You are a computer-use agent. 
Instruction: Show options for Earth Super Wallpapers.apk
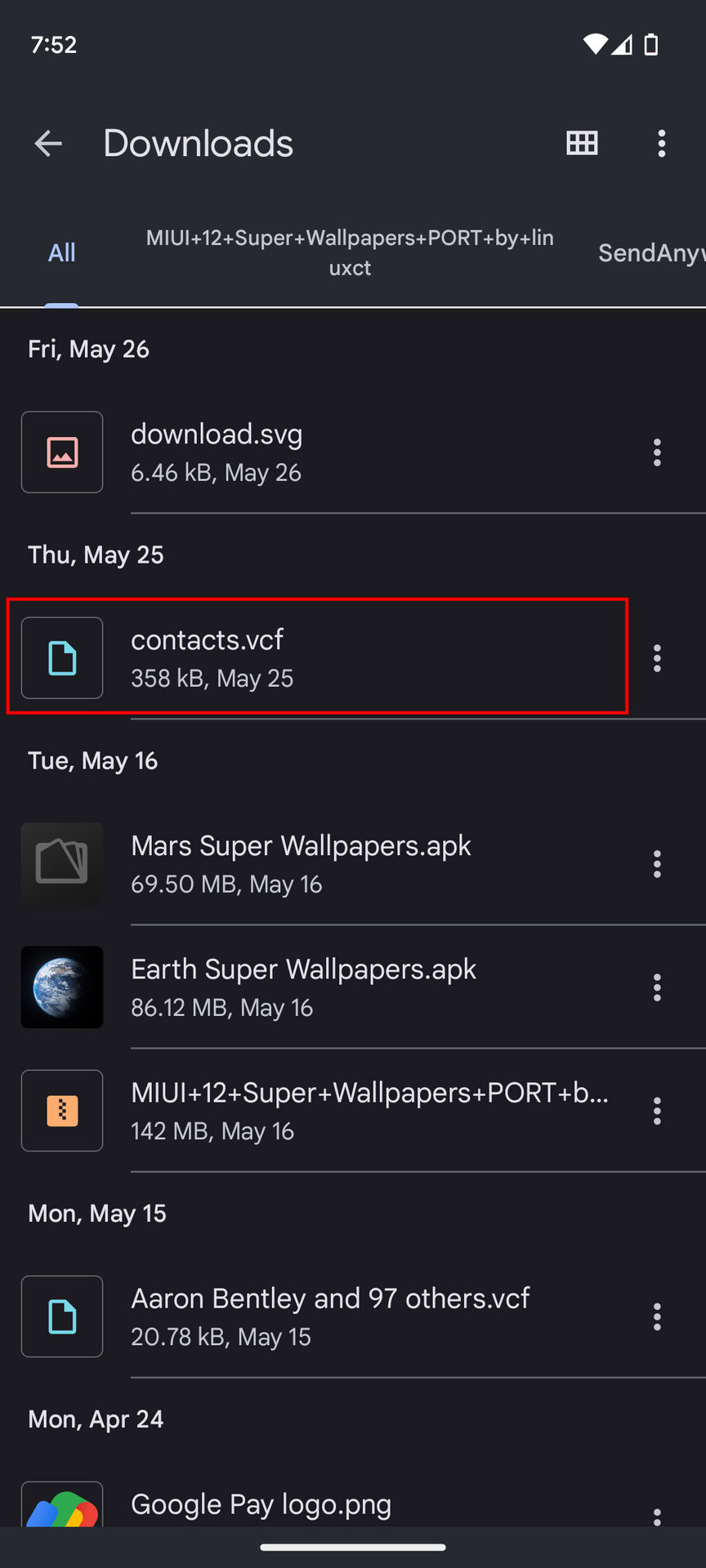click(x=657, y=987)
